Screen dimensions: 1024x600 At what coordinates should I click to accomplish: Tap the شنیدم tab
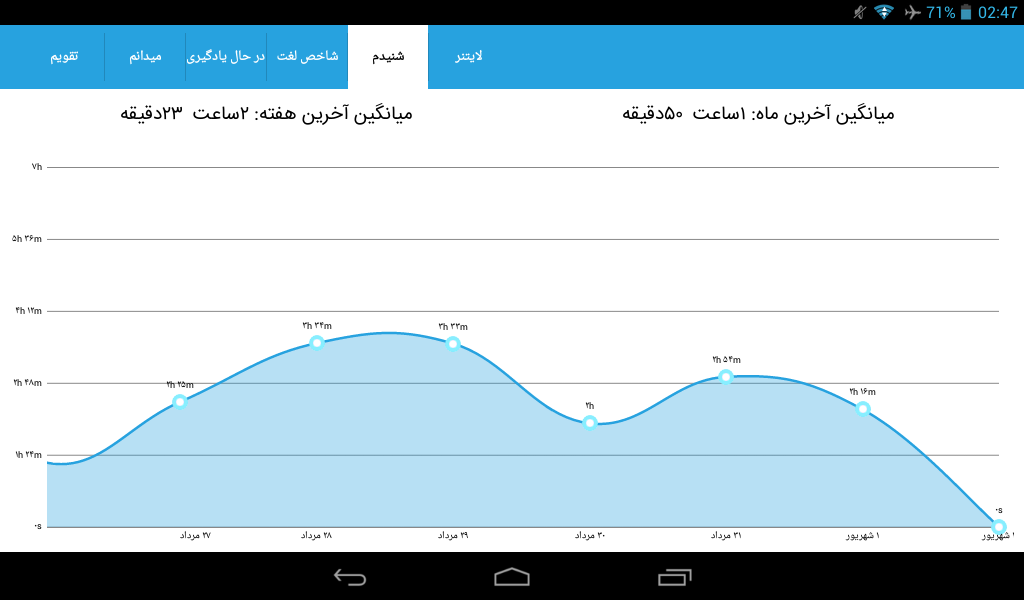pyautogui.click(x=388, y=57)
